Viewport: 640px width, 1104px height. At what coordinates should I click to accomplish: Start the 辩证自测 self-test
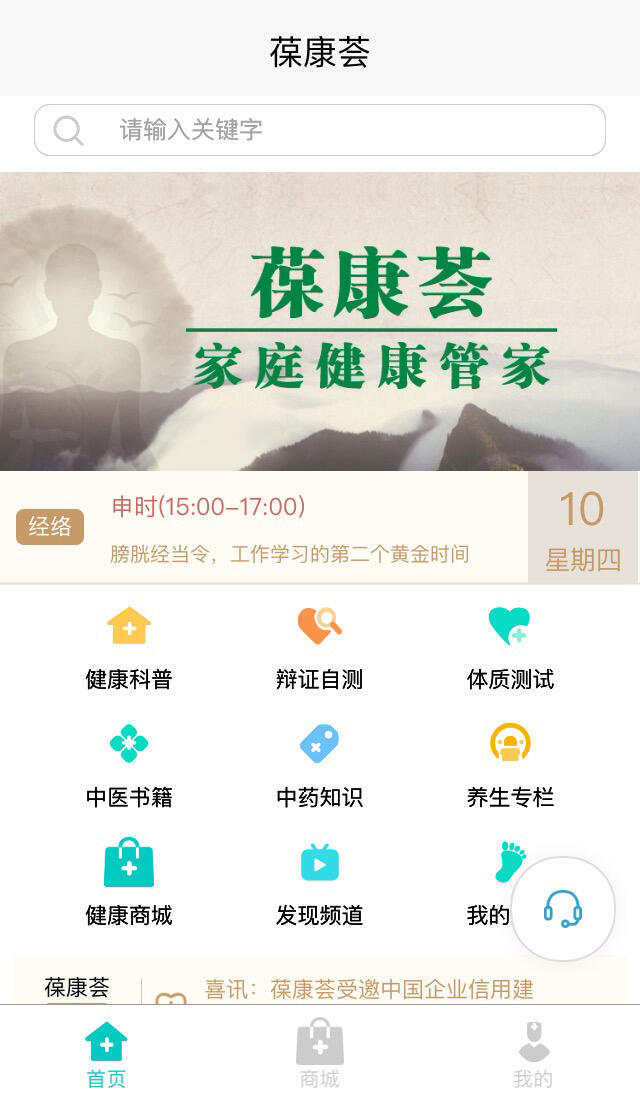[320, 648]
